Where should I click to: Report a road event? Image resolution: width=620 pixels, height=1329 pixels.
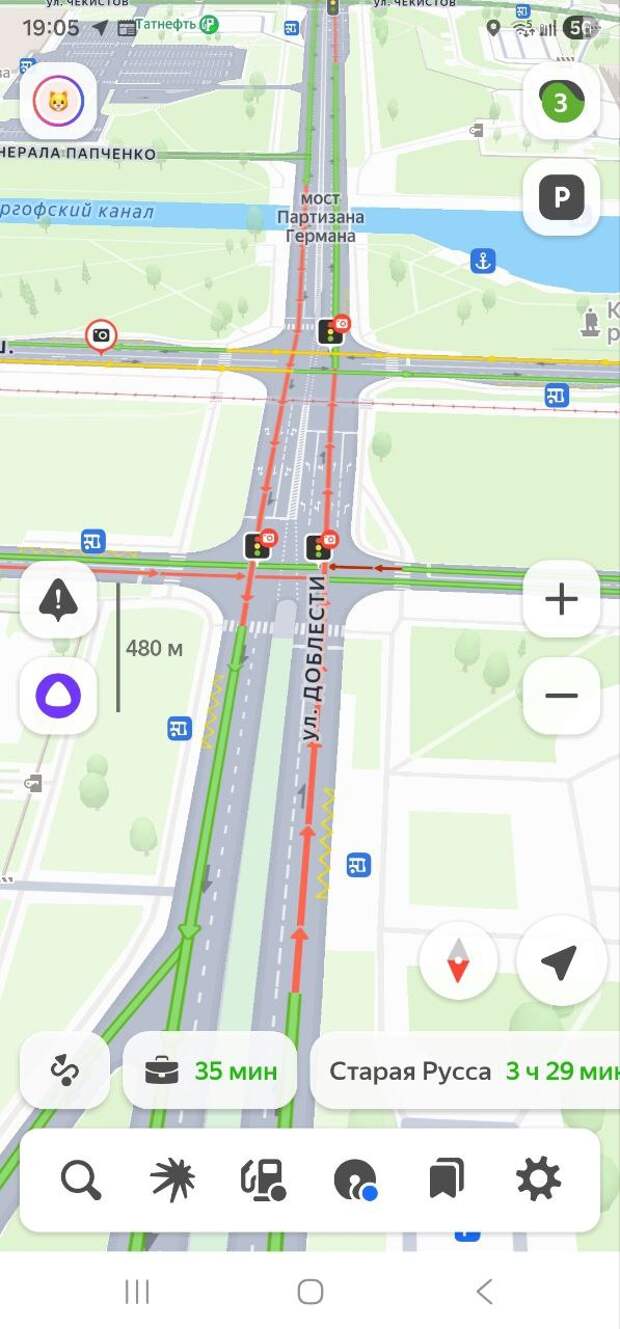[x=58, y=600]
